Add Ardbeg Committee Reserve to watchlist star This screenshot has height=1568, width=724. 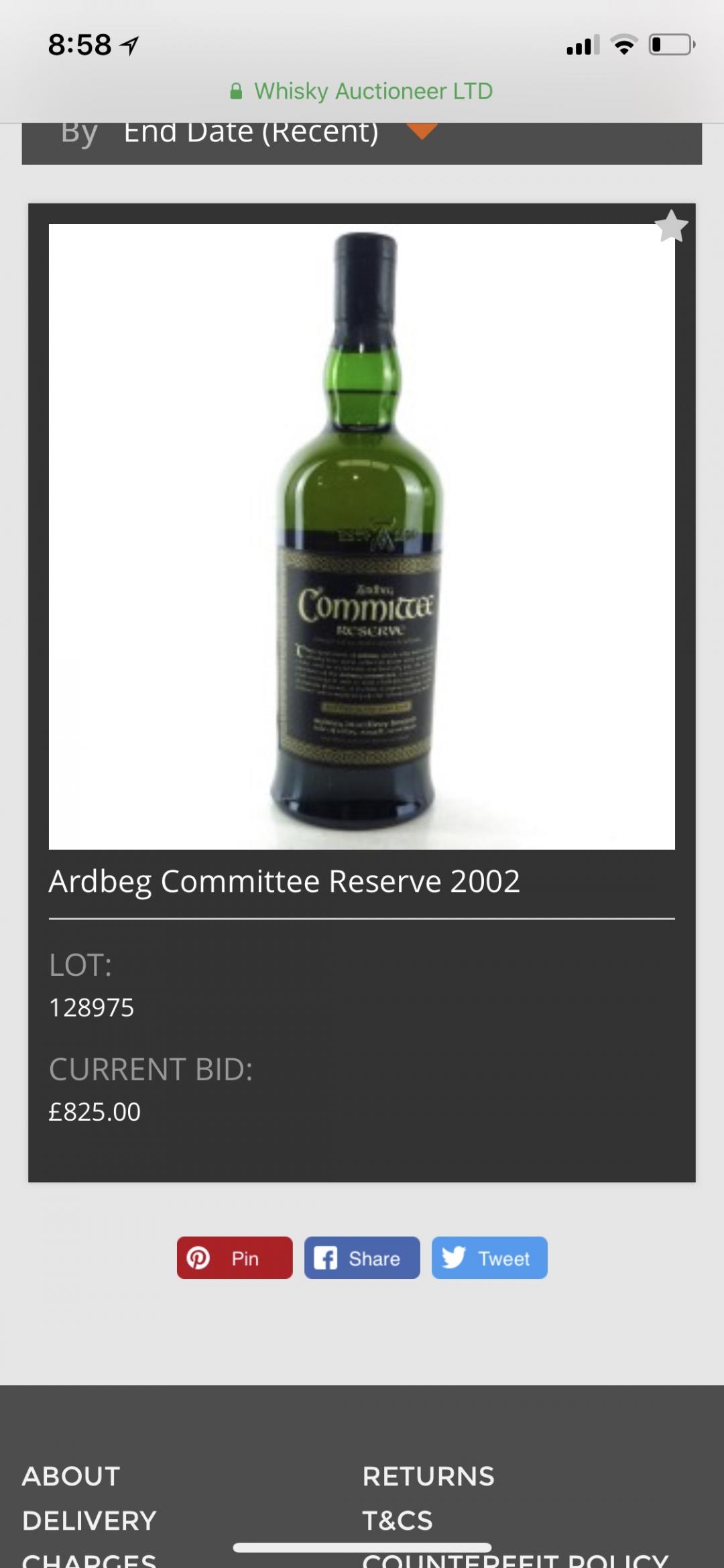click(670, 226)
